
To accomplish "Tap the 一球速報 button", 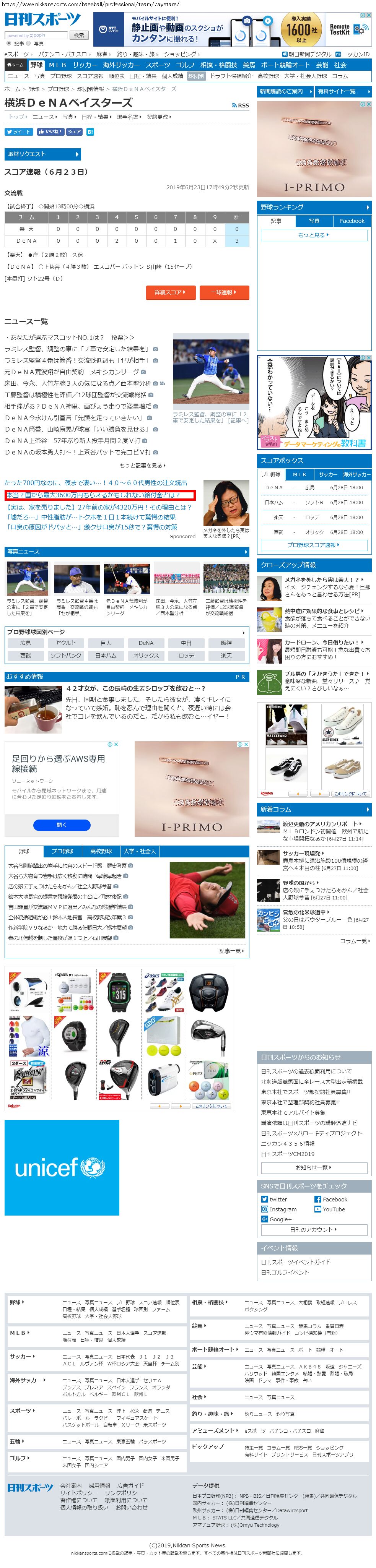I will click(x=224, y=292).
